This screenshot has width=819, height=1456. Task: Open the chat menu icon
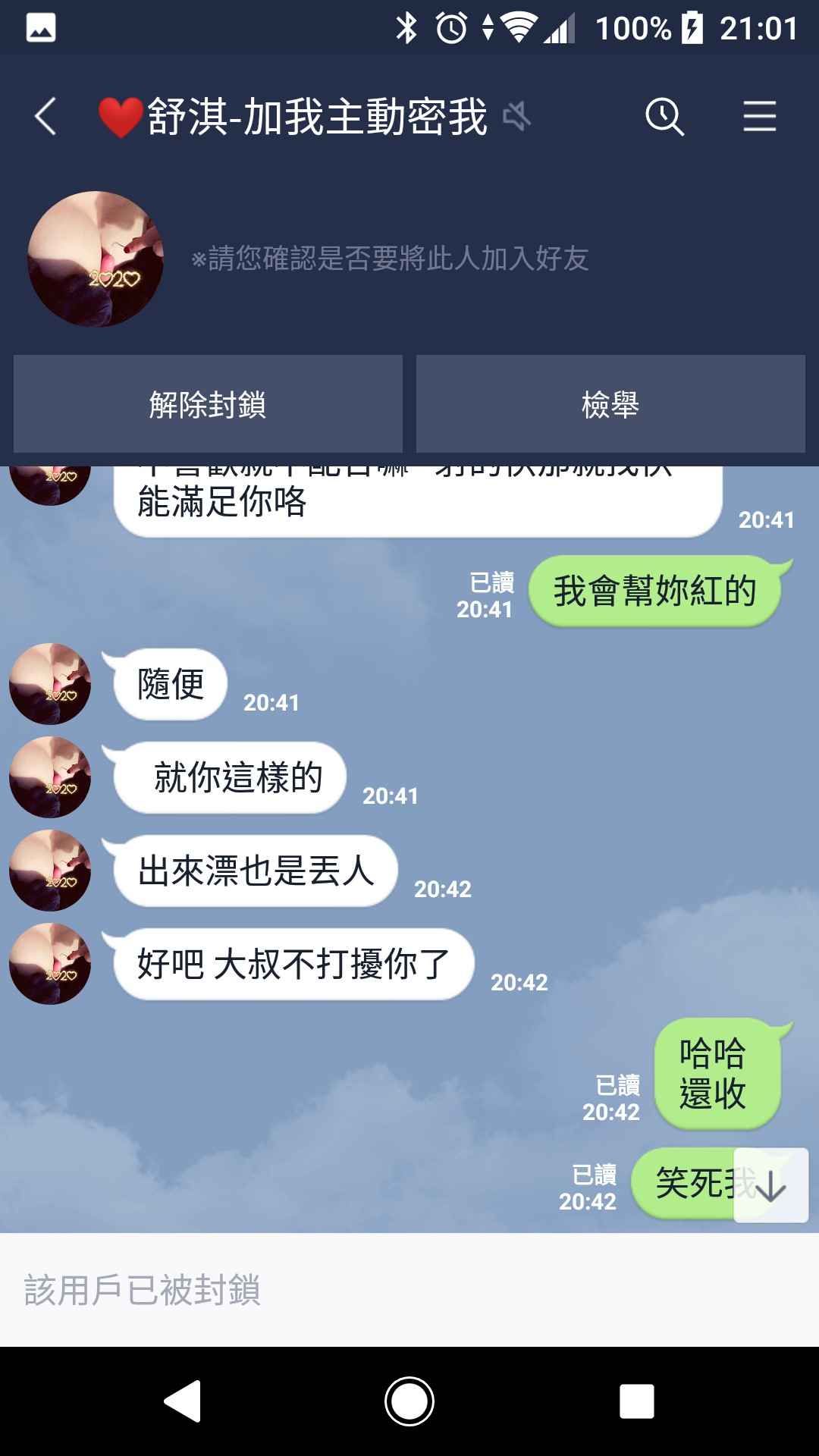(x=759, y=117)
